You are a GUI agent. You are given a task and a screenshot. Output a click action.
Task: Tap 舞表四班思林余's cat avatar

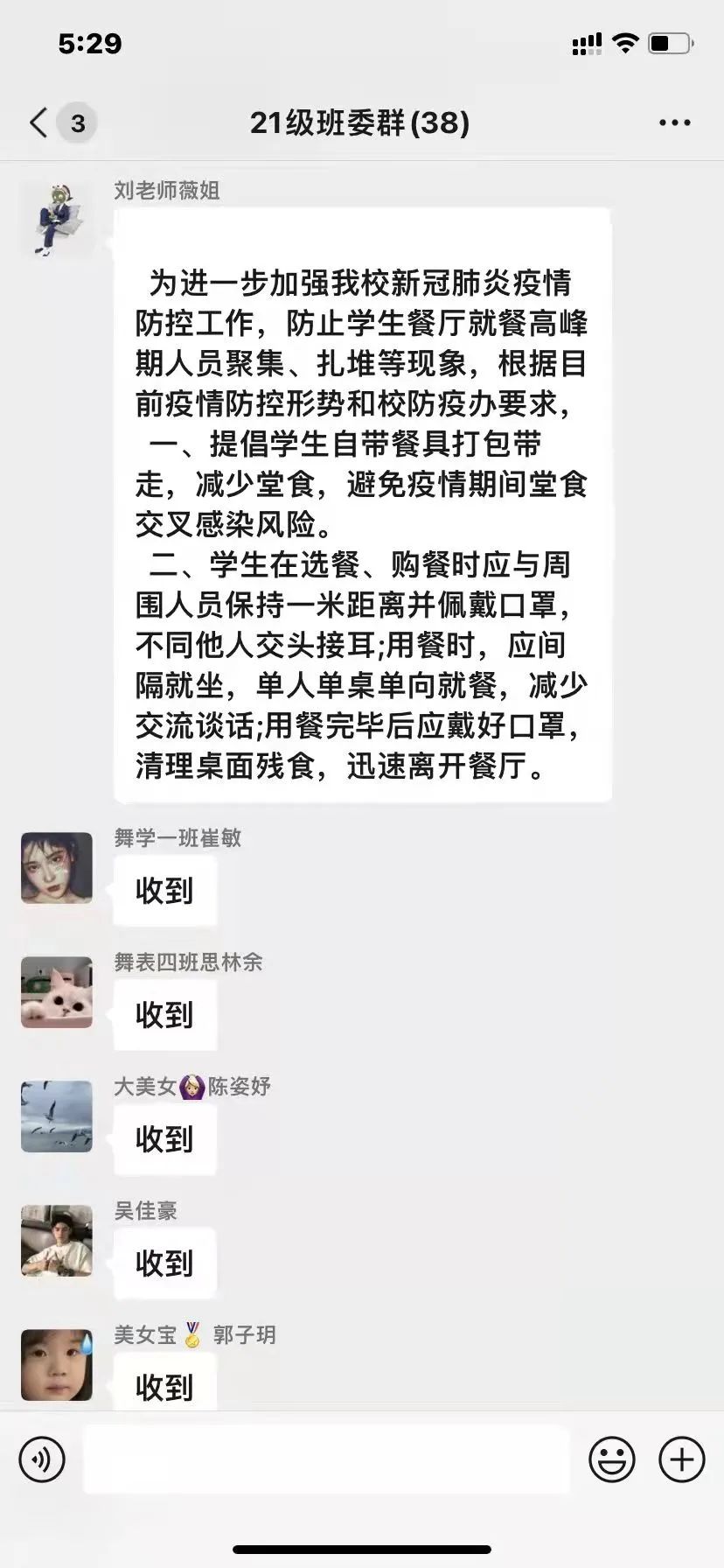[57, 991]
